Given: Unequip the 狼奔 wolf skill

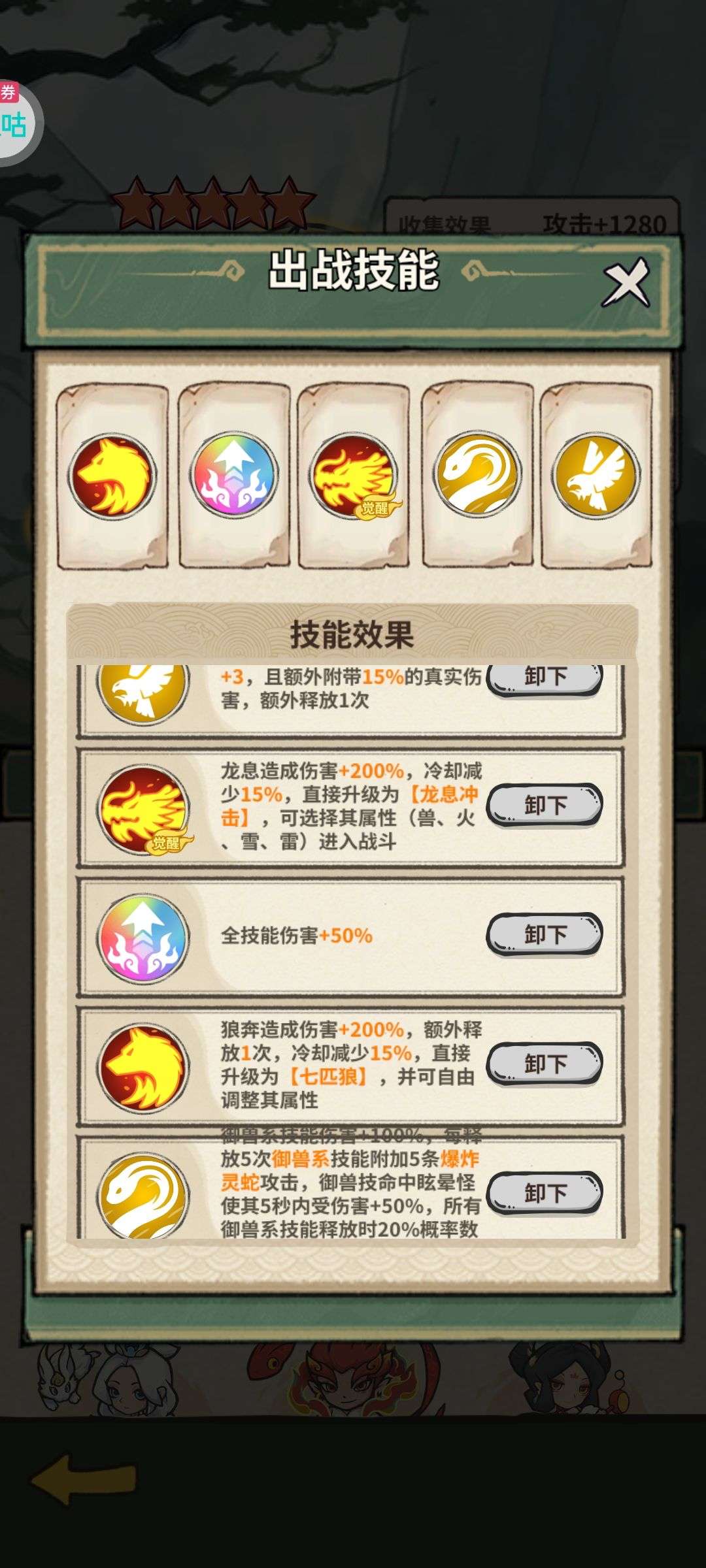Looking at the screenshot, I should (x=544, y=1064).
